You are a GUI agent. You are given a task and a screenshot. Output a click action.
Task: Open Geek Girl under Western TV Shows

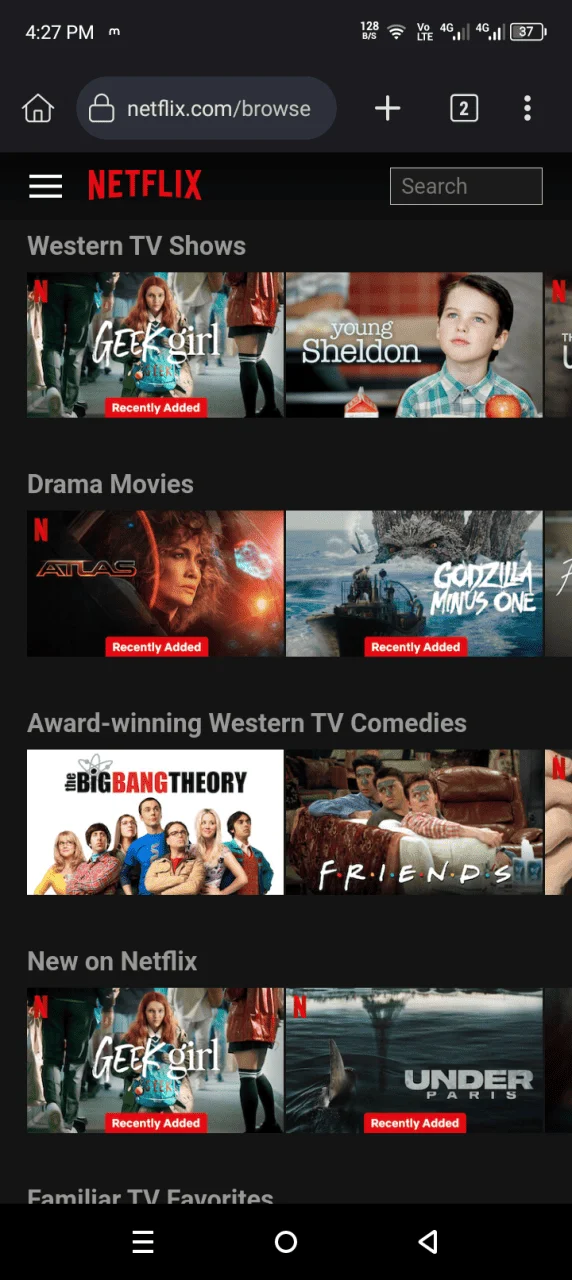pos(155,345)
